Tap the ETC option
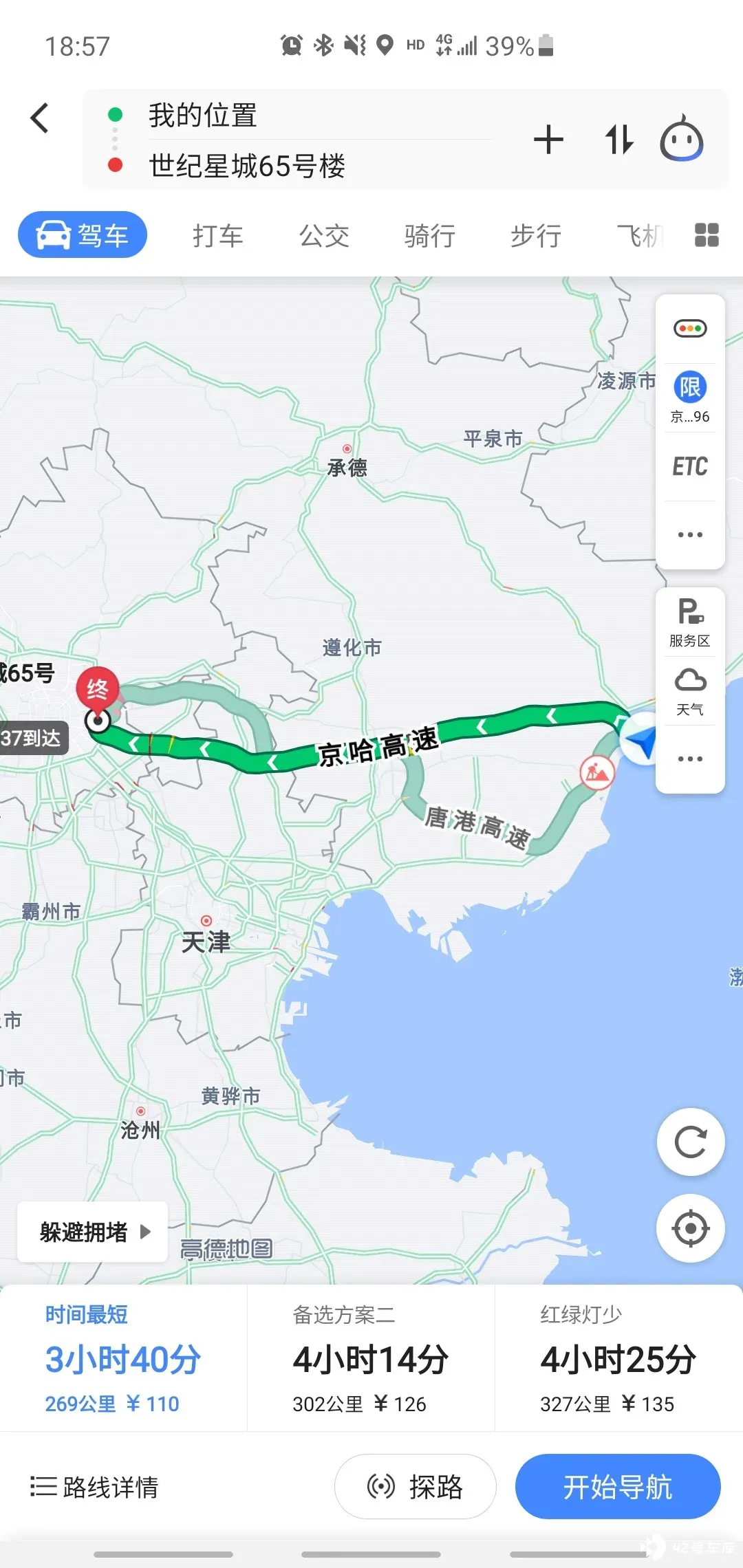743x1568 pixels. pos(690,467)
